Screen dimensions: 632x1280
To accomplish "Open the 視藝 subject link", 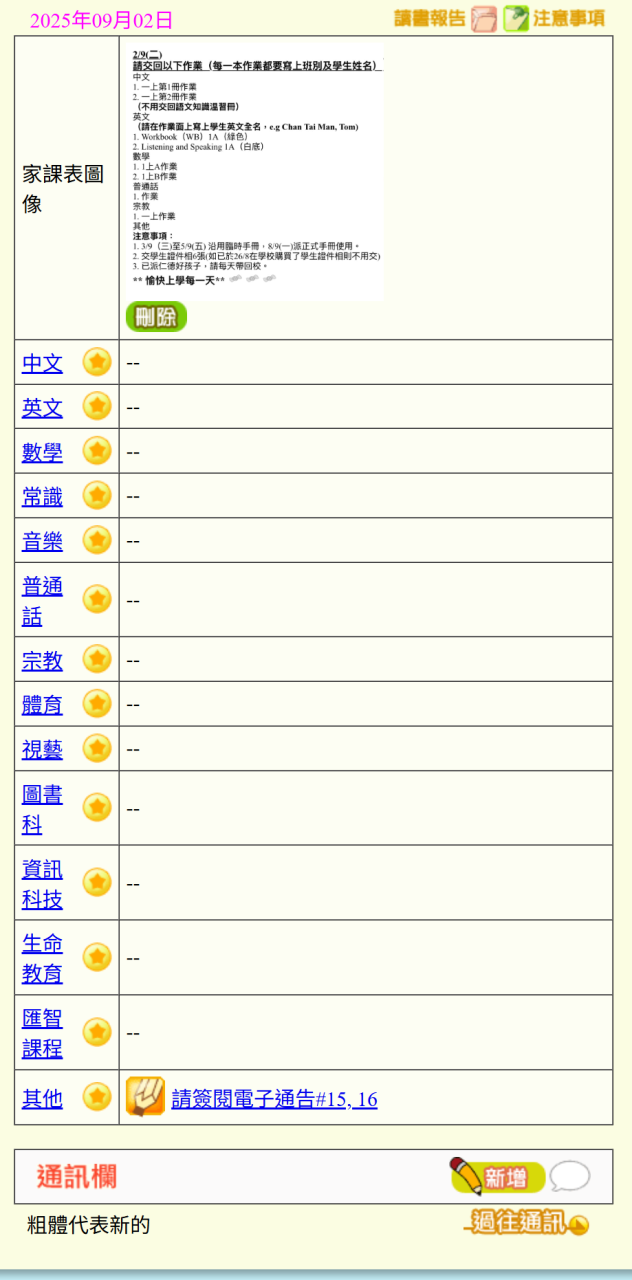I will pos(42,749).
